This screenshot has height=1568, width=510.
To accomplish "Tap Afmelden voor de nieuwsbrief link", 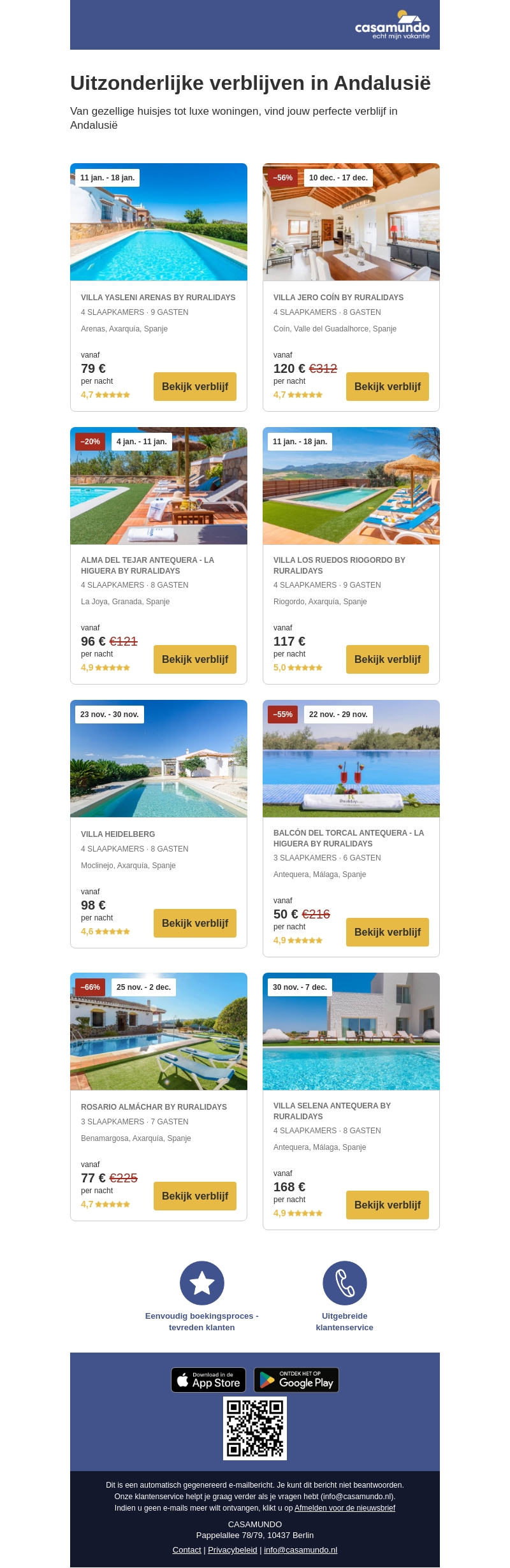I will pos(345,1508).
